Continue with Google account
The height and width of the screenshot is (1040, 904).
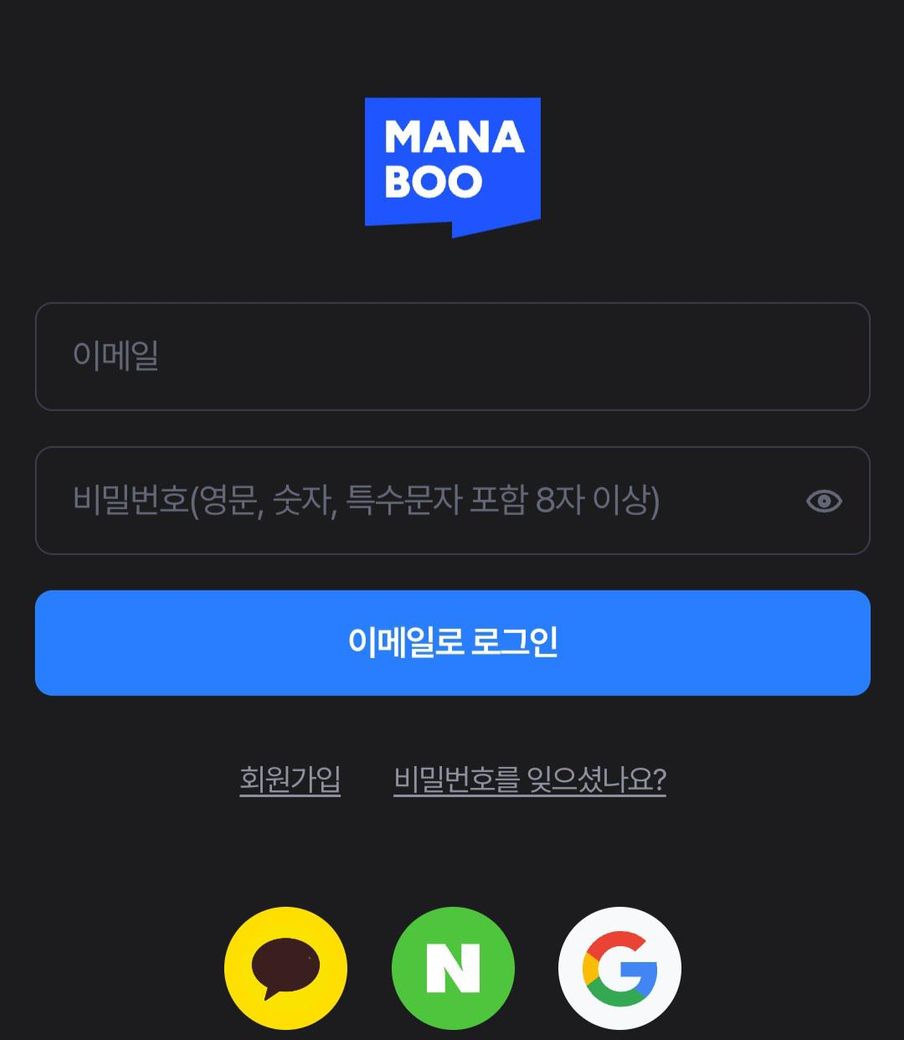click(x=619, y=968)
